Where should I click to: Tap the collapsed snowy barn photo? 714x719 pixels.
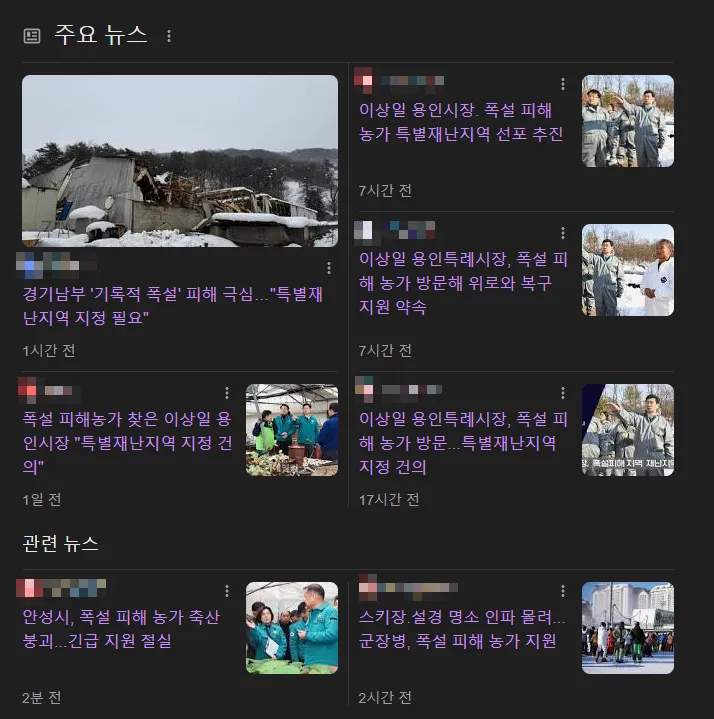click(180, 161)
